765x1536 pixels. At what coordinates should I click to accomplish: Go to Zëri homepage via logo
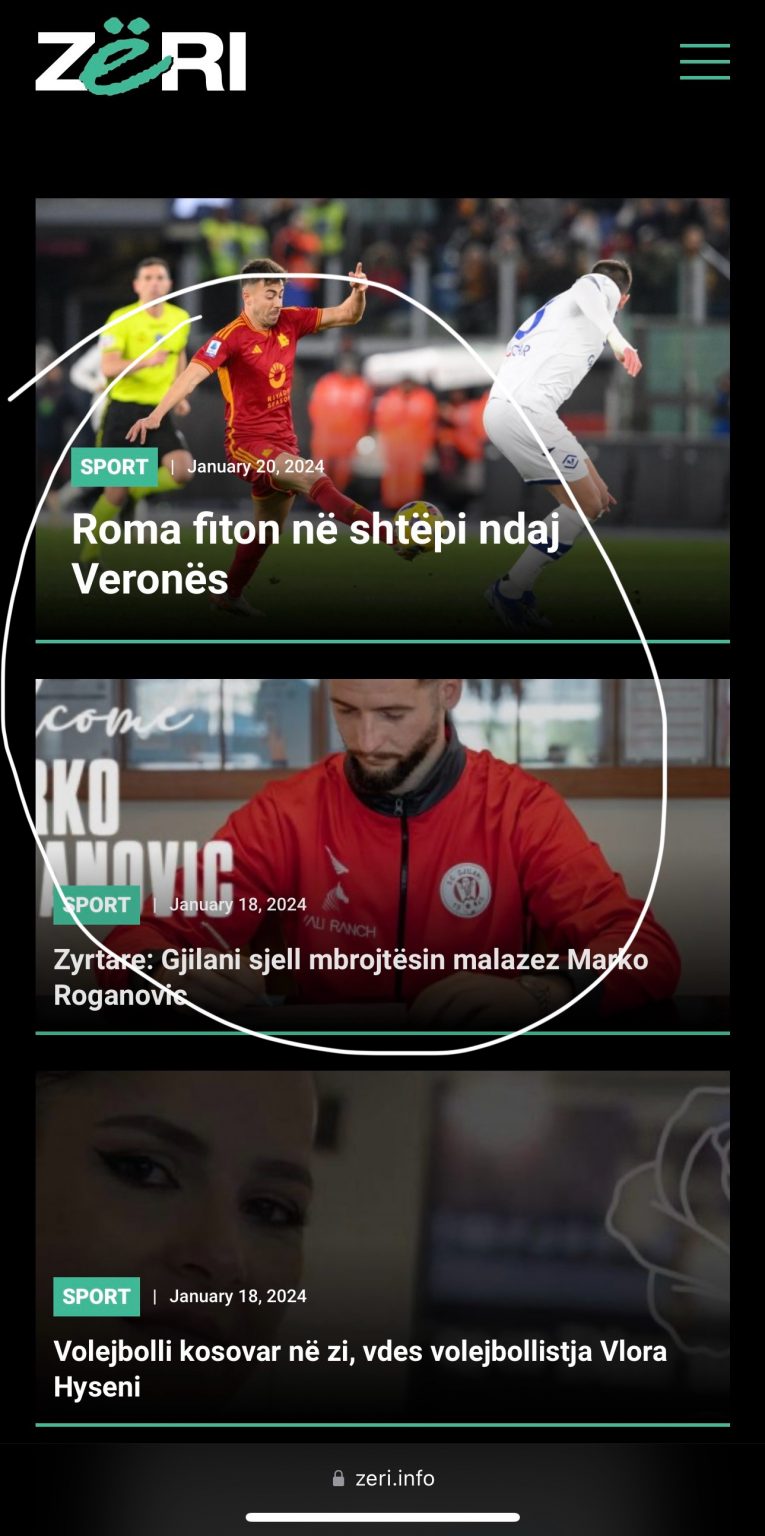[141, 59]
